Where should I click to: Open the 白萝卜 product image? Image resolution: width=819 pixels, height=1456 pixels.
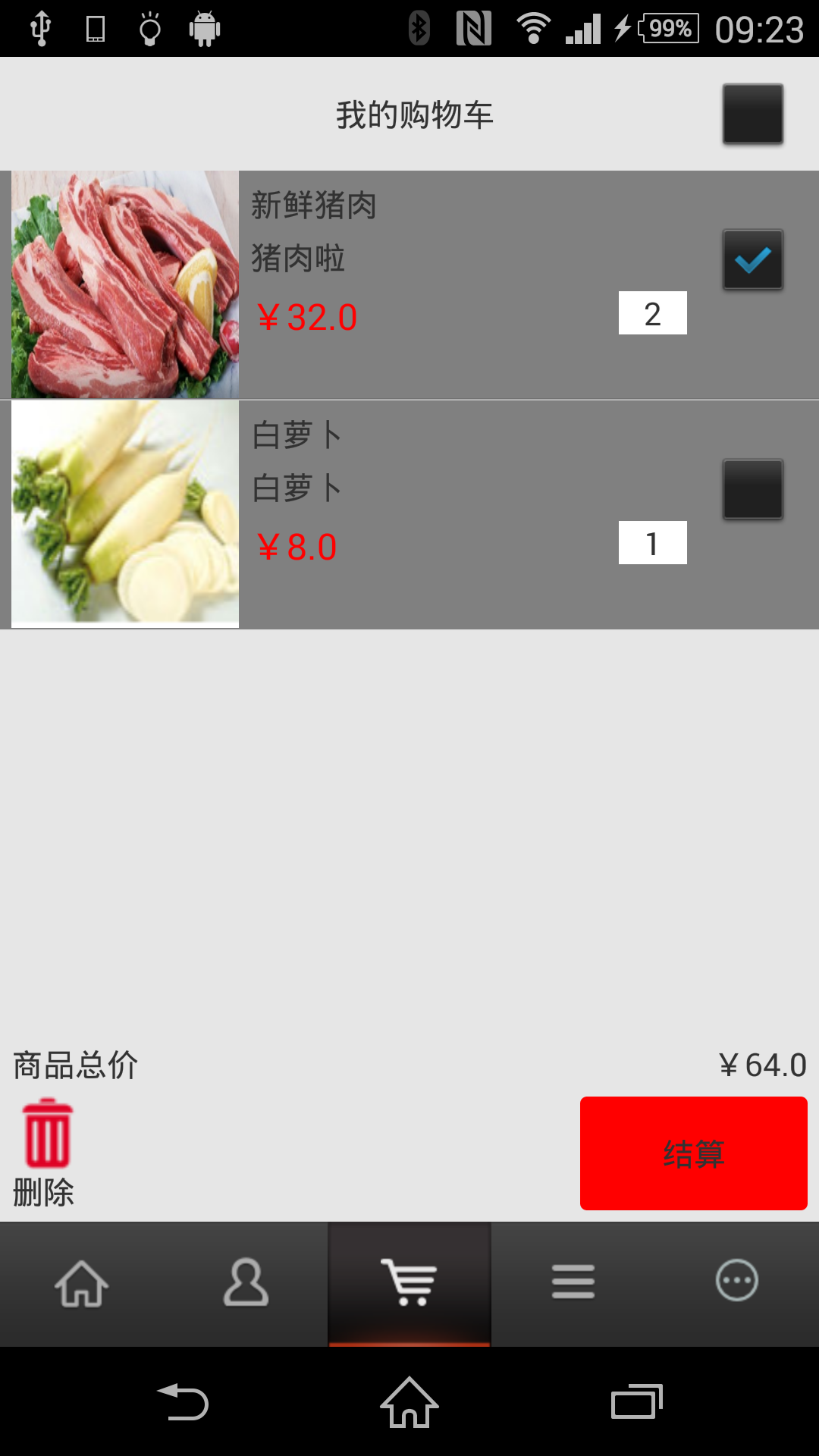(125, 513)
